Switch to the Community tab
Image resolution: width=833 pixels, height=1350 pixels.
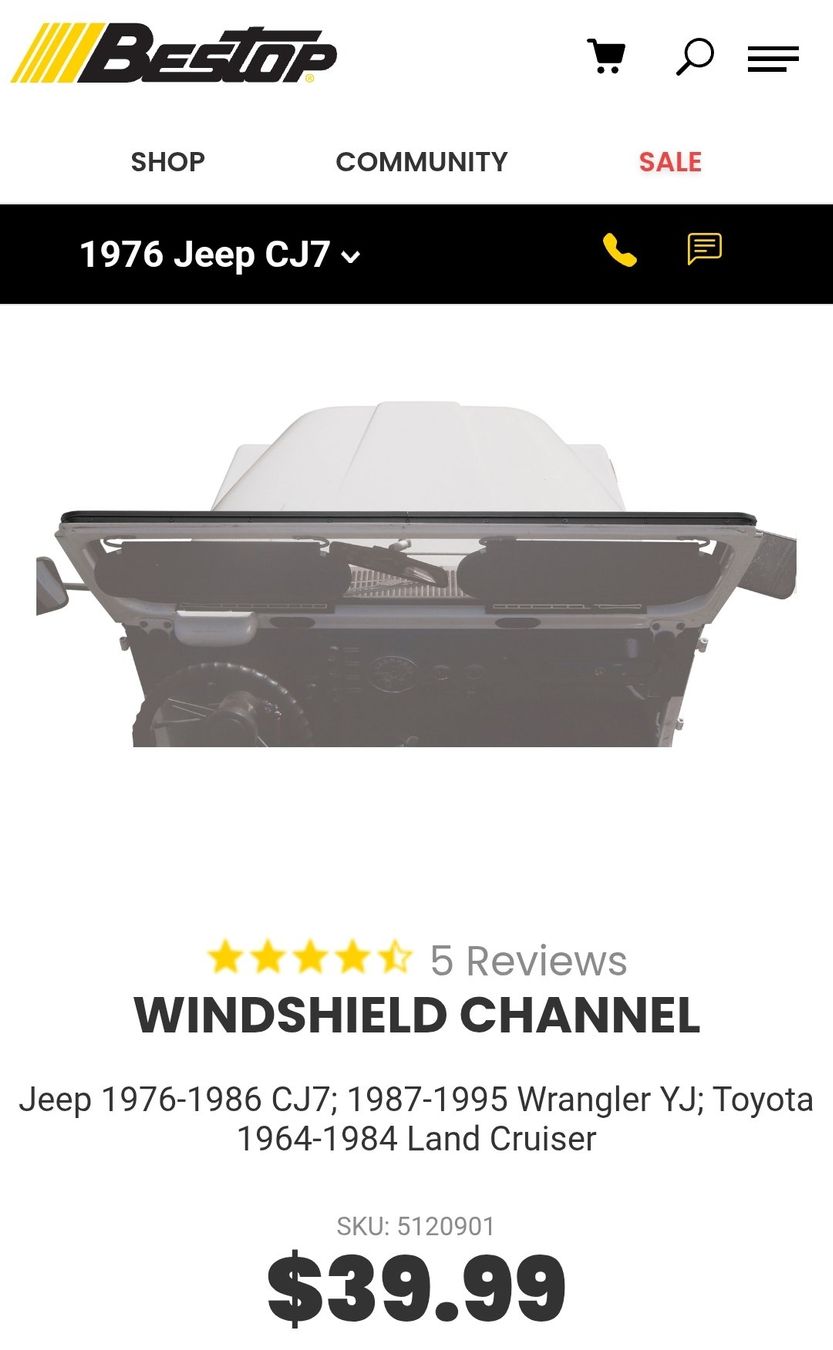click(421, 162)
